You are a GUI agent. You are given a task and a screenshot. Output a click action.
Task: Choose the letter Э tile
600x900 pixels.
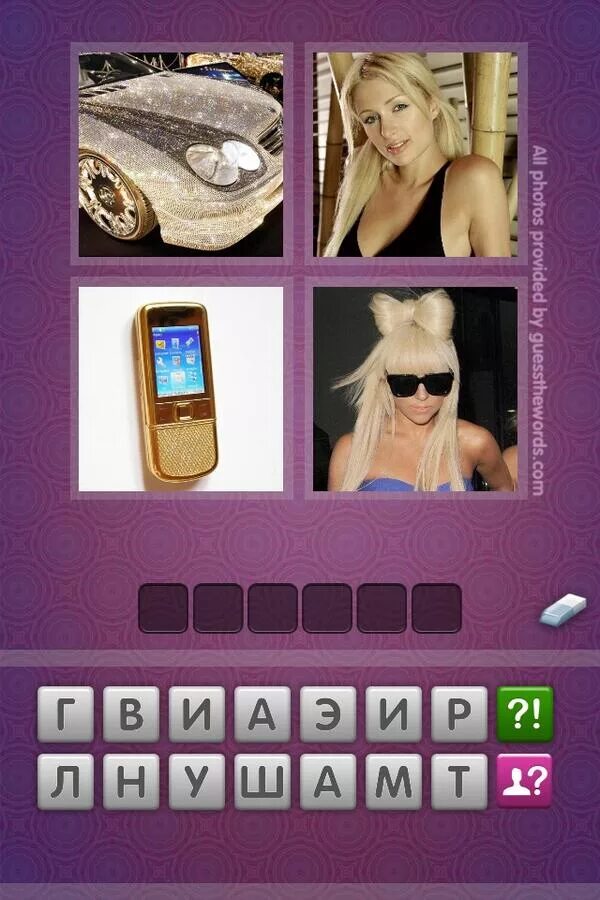click(x=328, y=714)
